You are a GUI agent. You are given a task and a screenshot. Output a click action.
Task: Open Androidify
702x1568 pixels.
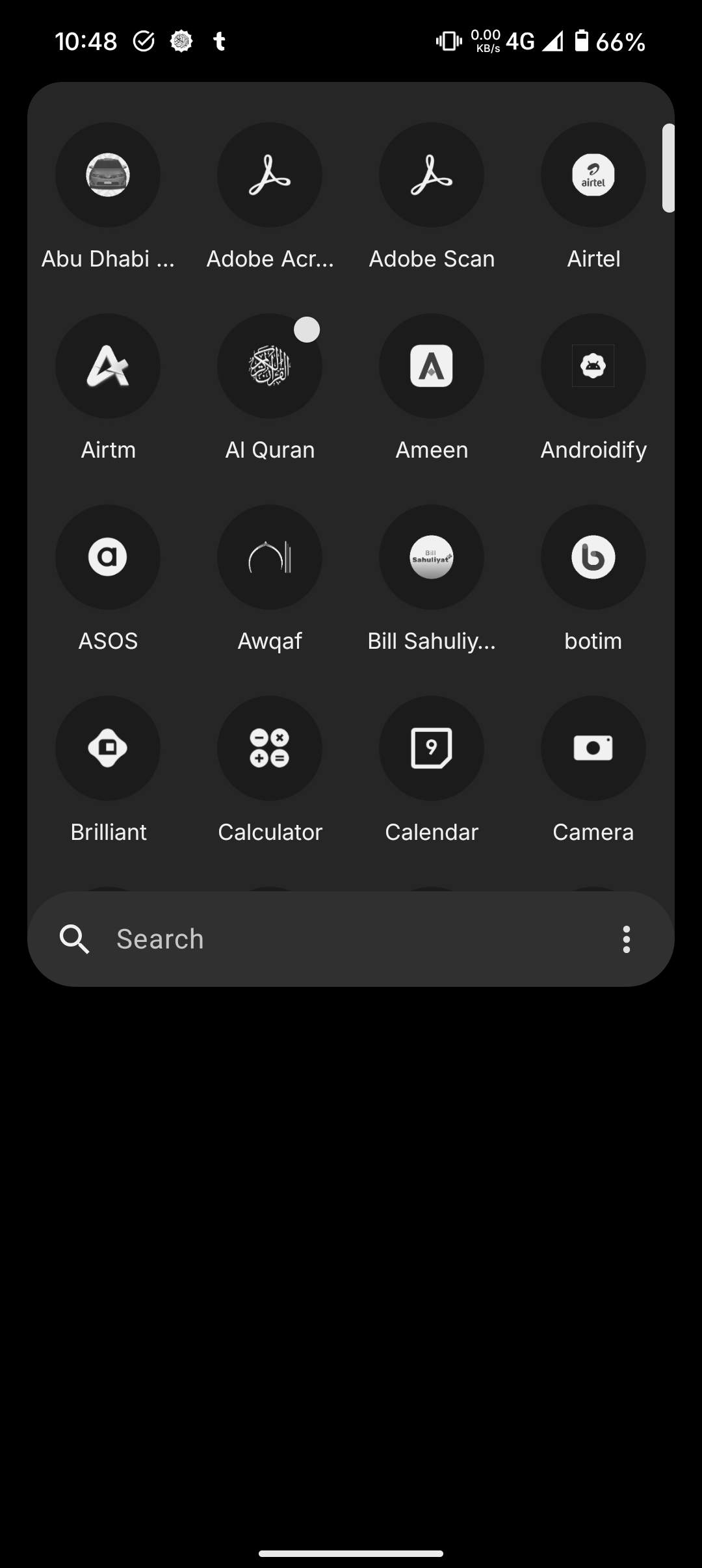click(x=593, y=366)
